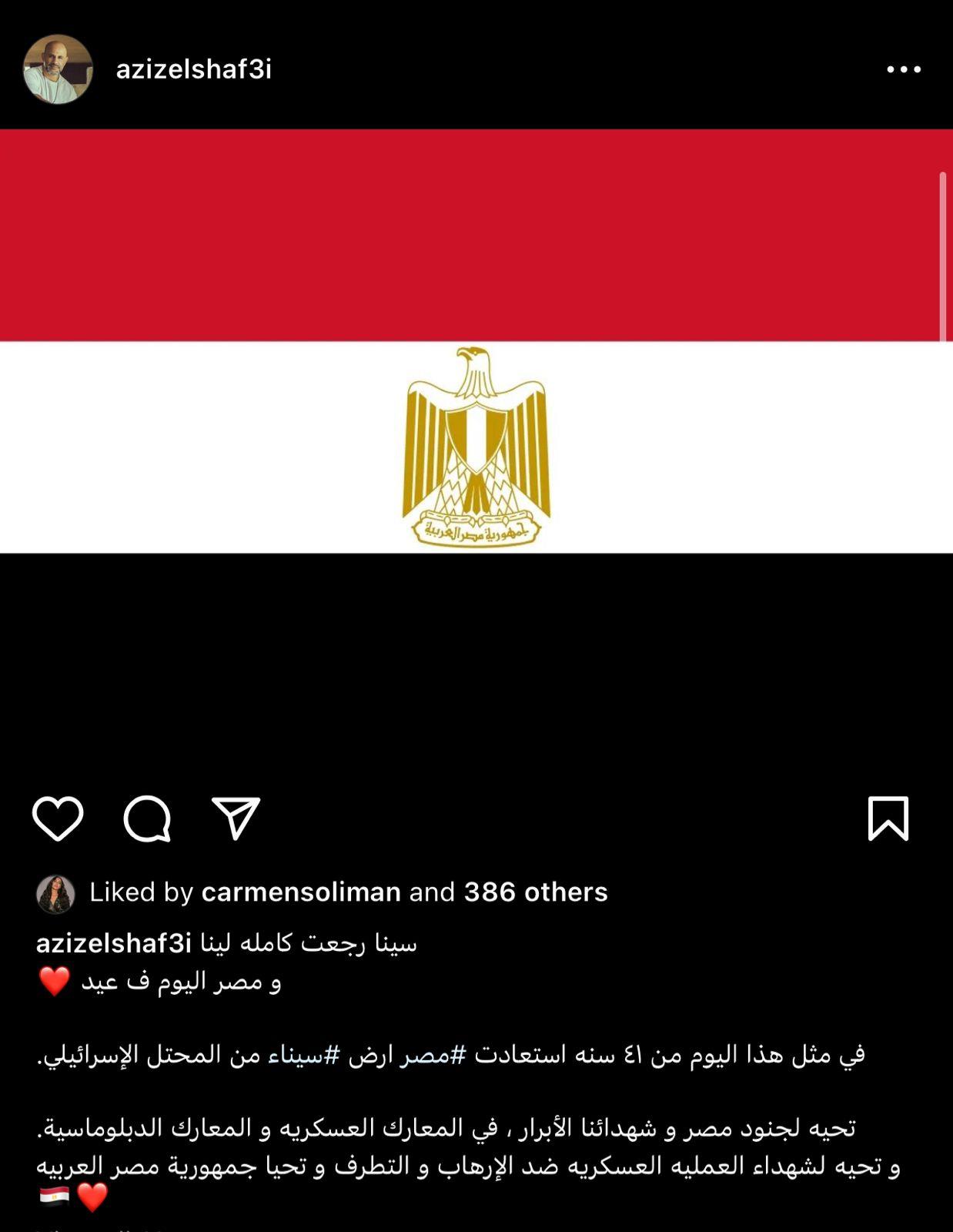Open the azizelshaf3i username in the post header
The width and height of the screenshot is (953, 1232).
pos(193,69)
